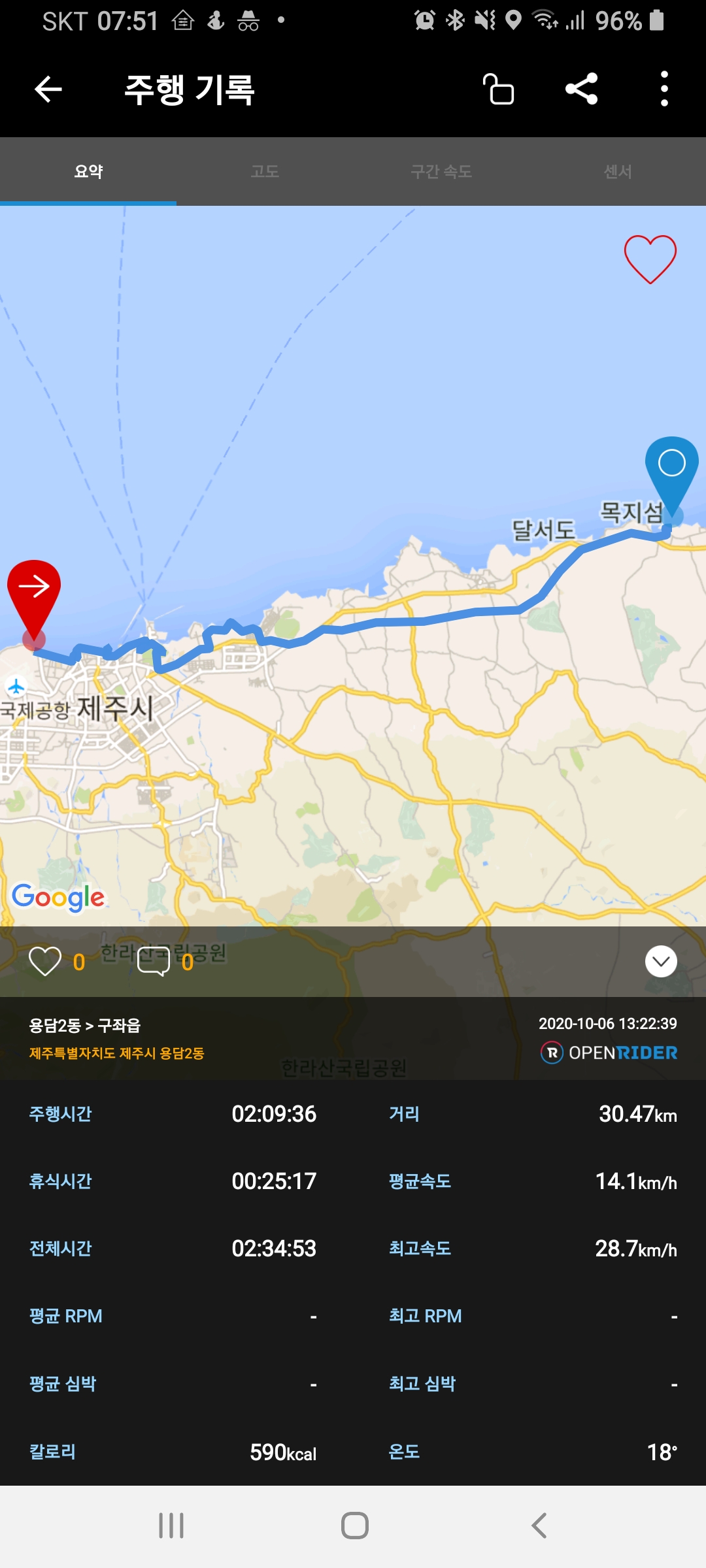Open recent apps from the navigation bar

(x=171, y=1526)
